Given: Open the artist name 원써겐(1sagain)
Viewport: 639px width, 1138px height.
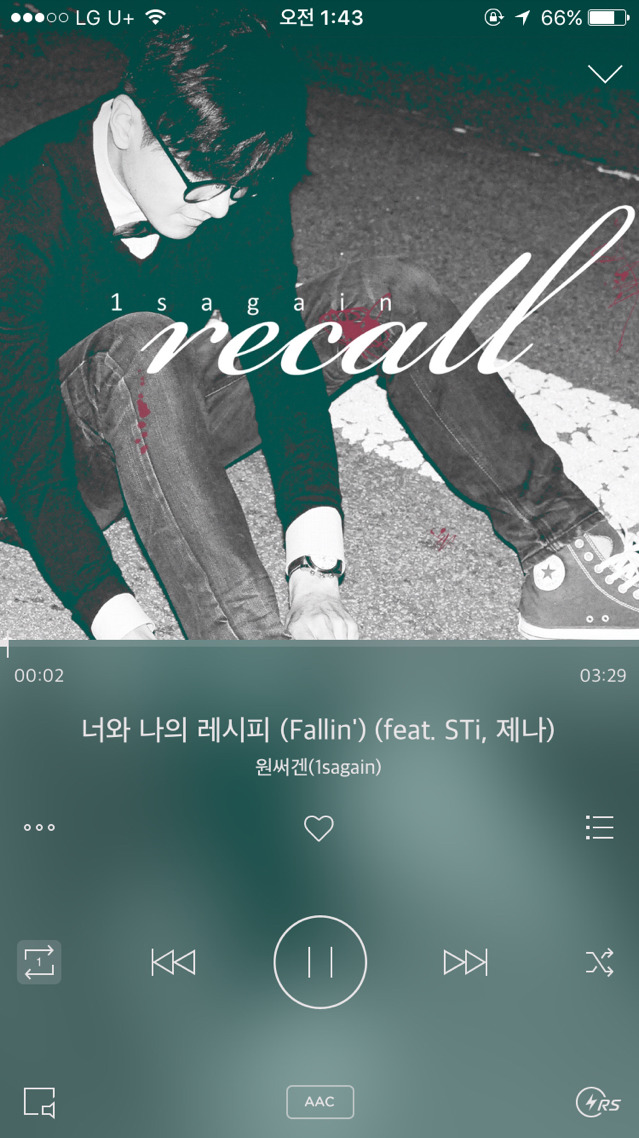Looking at the screenshot, I should point(319,768).
